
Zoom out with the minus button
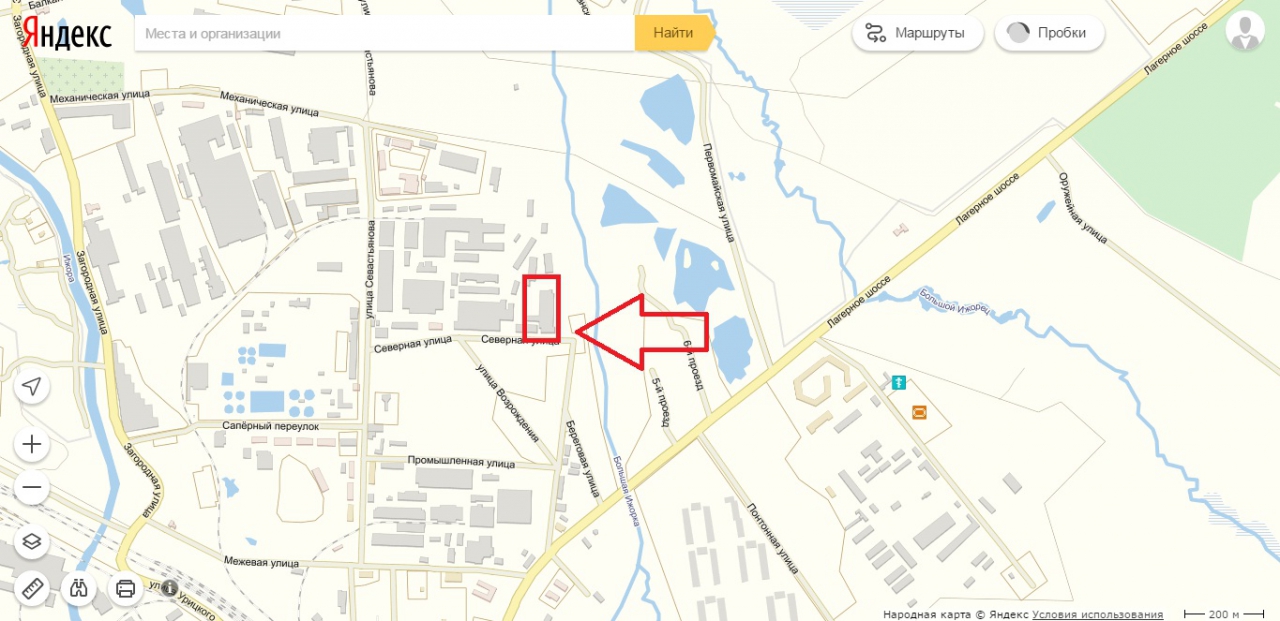[32, 488]
